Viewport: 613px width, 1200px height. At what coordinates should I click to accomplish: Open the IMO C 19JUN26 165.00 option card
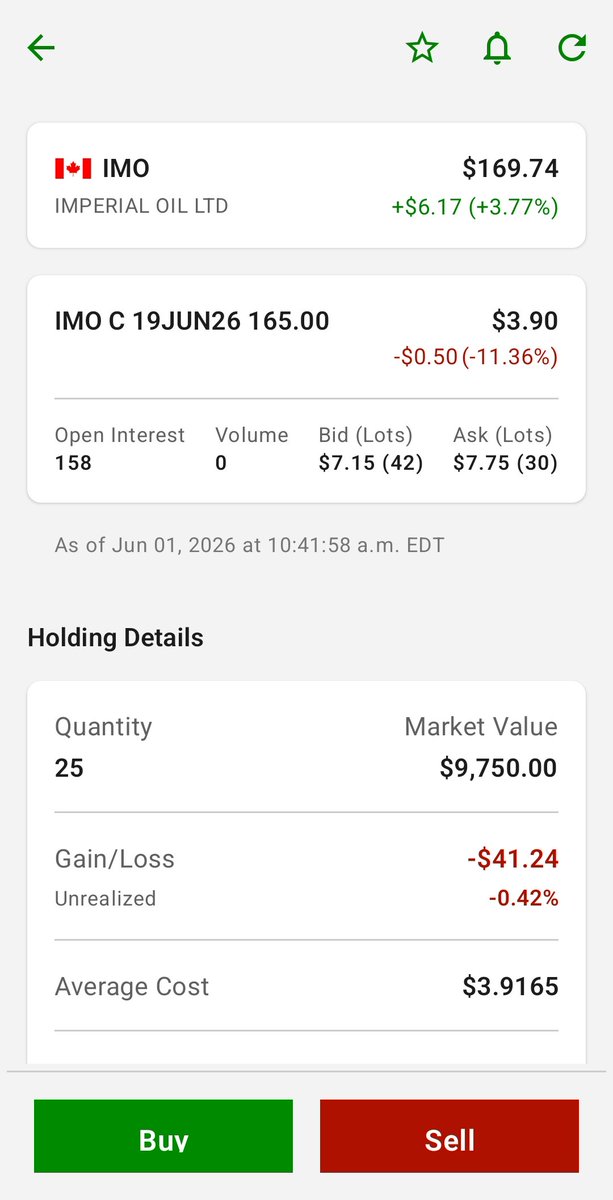point(306,389)
